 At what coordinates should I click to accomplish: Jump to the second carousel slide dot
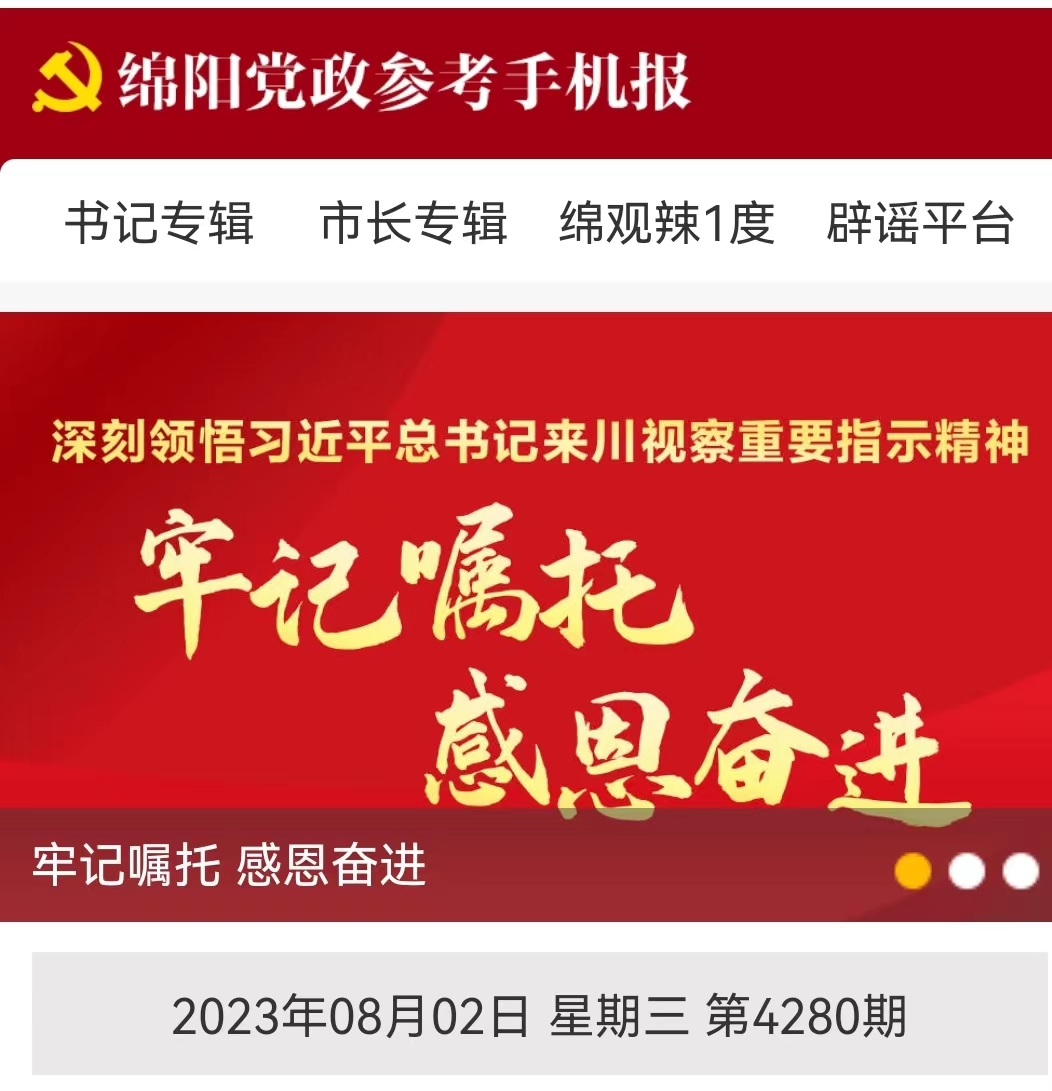coord(967,871)
